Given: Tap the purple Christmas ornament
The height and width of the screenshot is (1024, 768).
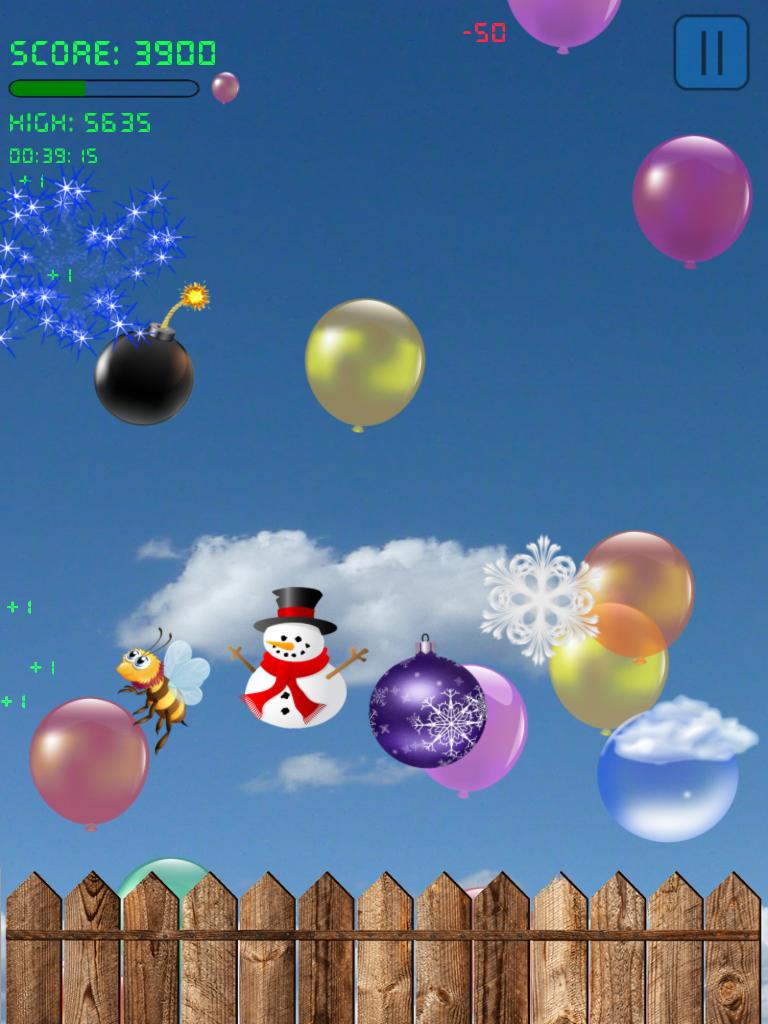Looking at the screenshot, I should [x=427, y=709].
